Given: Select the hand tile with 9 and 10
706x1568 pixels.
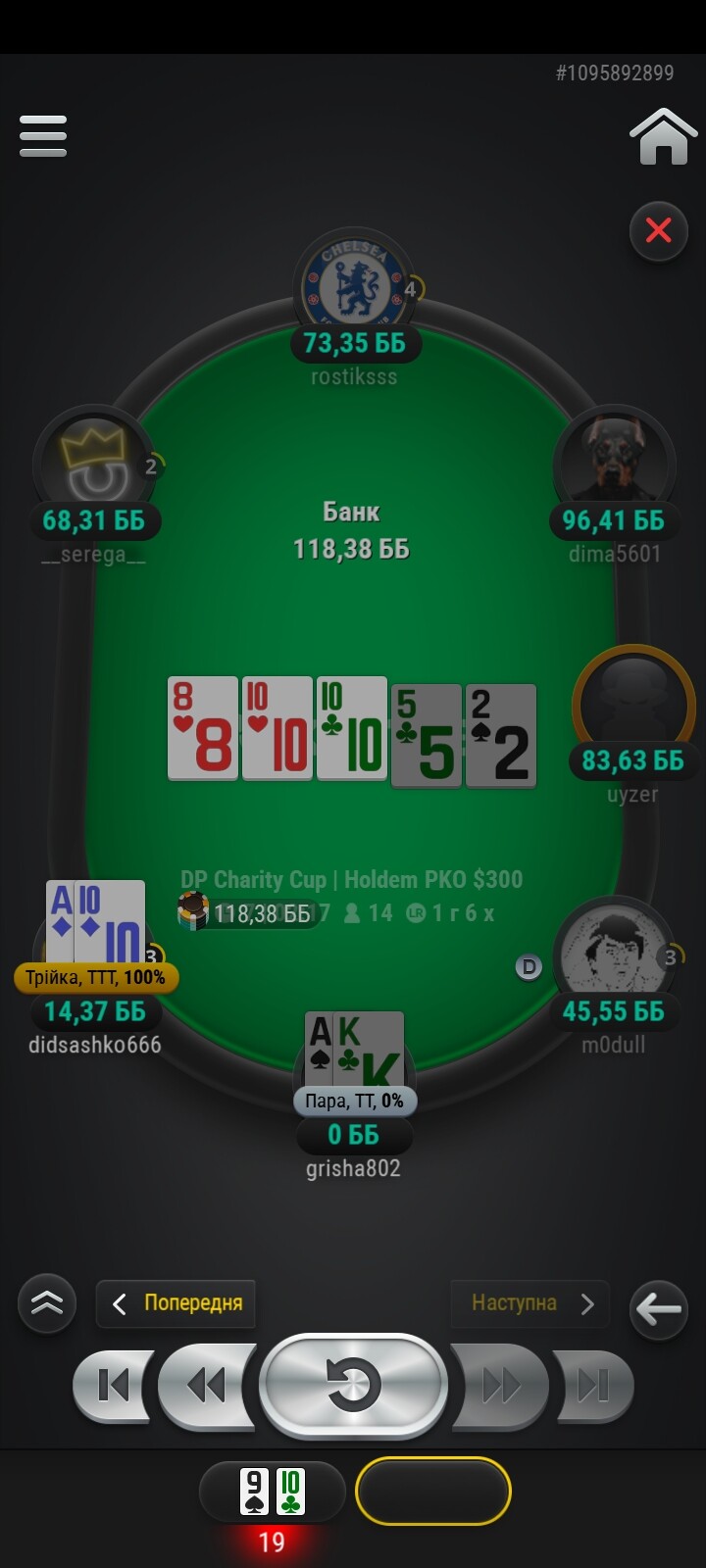Looking at the screenshot, I should pos(273,1492).
